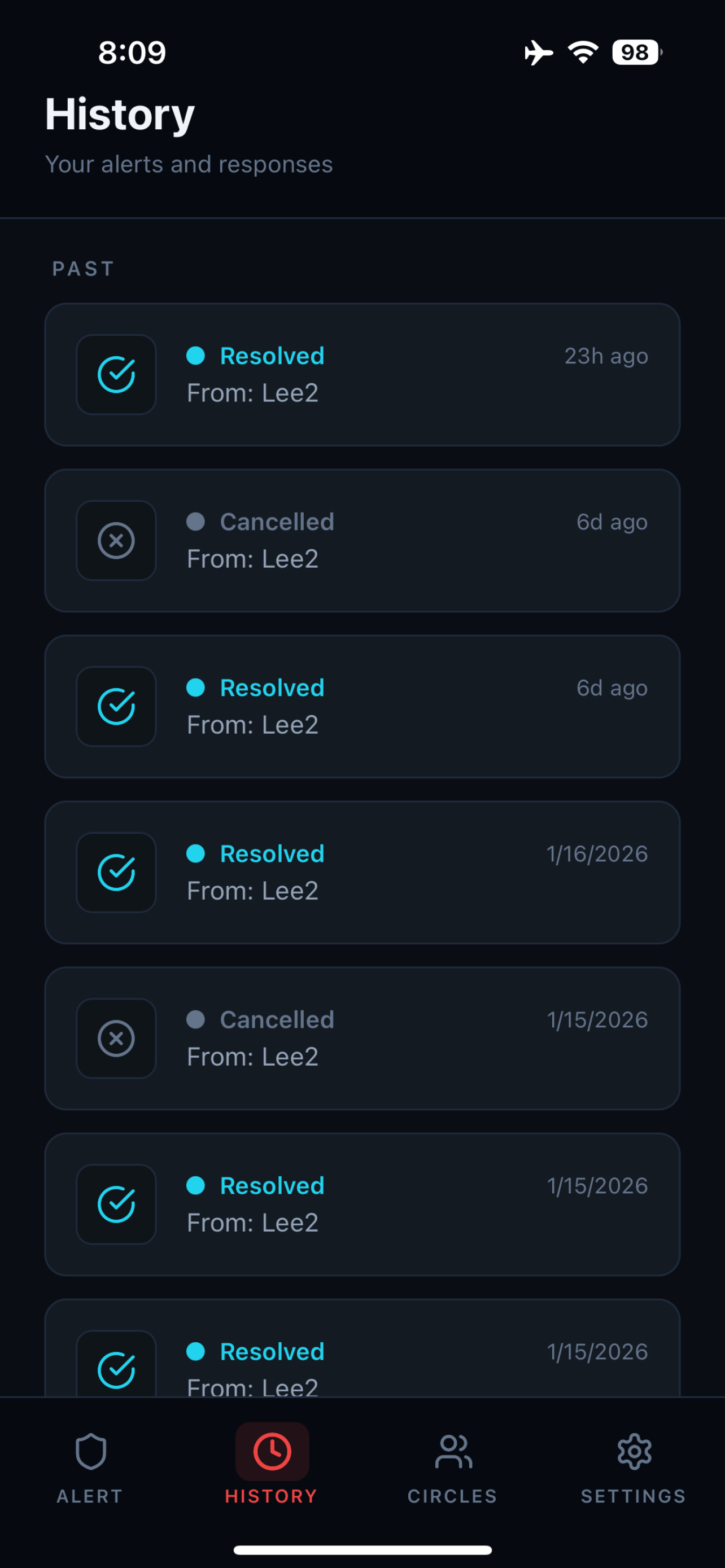Tap the battery level indicator showing 98
Screen dimensions: 725x1568
point(634,53)
